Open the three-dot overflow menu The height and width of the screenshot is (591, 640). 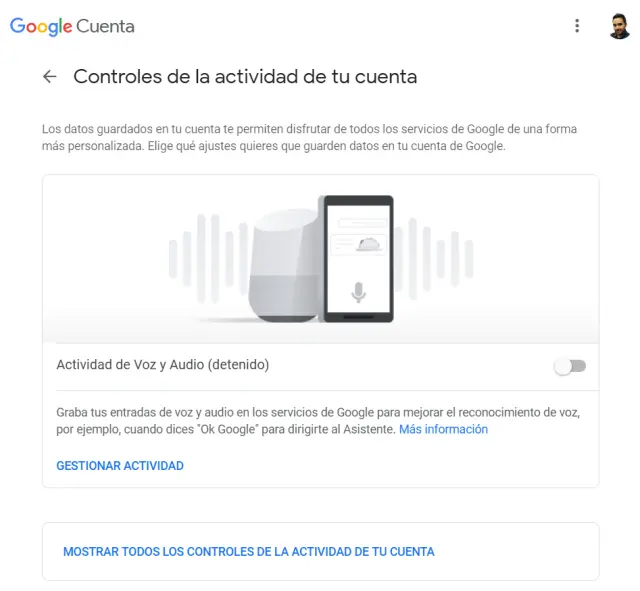577,26
